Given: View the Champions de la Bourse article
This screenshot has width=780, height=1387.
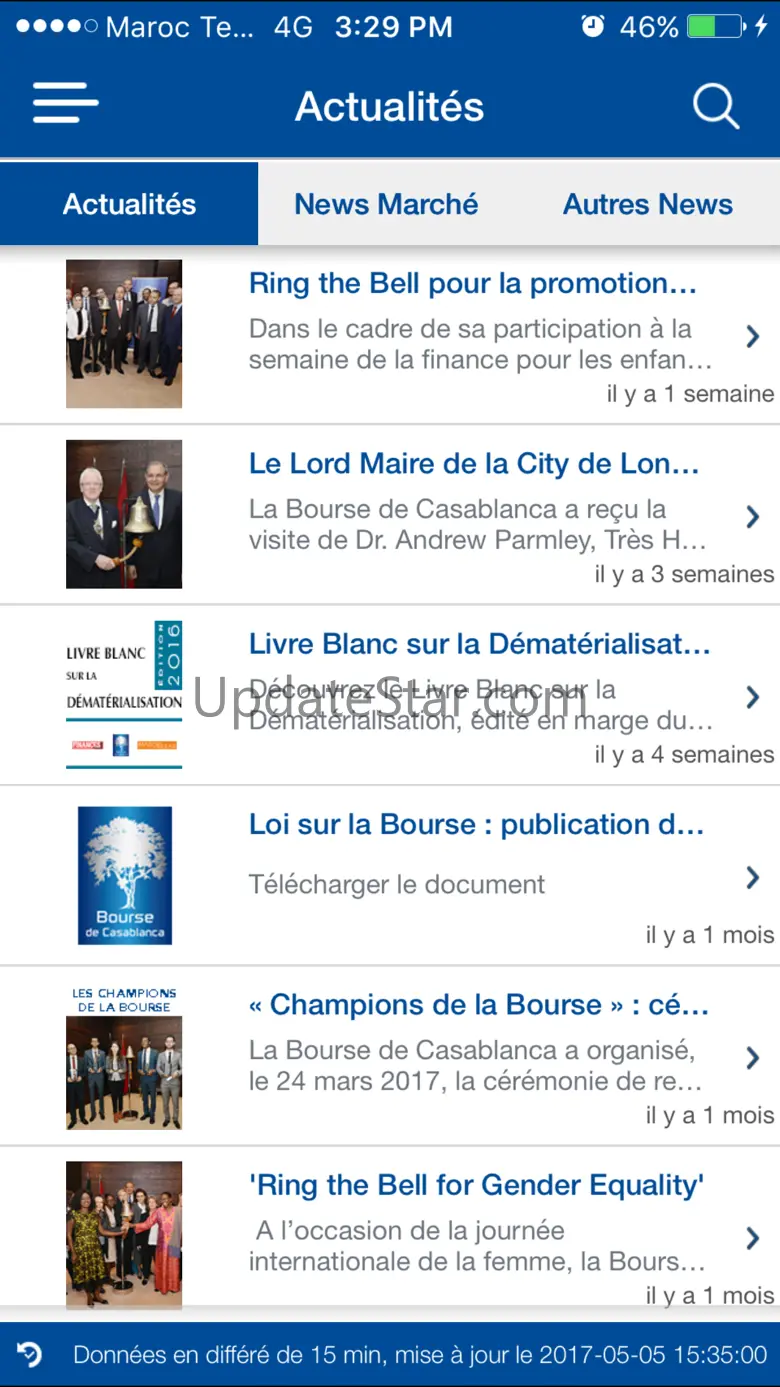Looking at the screenshot, I should (x=478, y=1005).
